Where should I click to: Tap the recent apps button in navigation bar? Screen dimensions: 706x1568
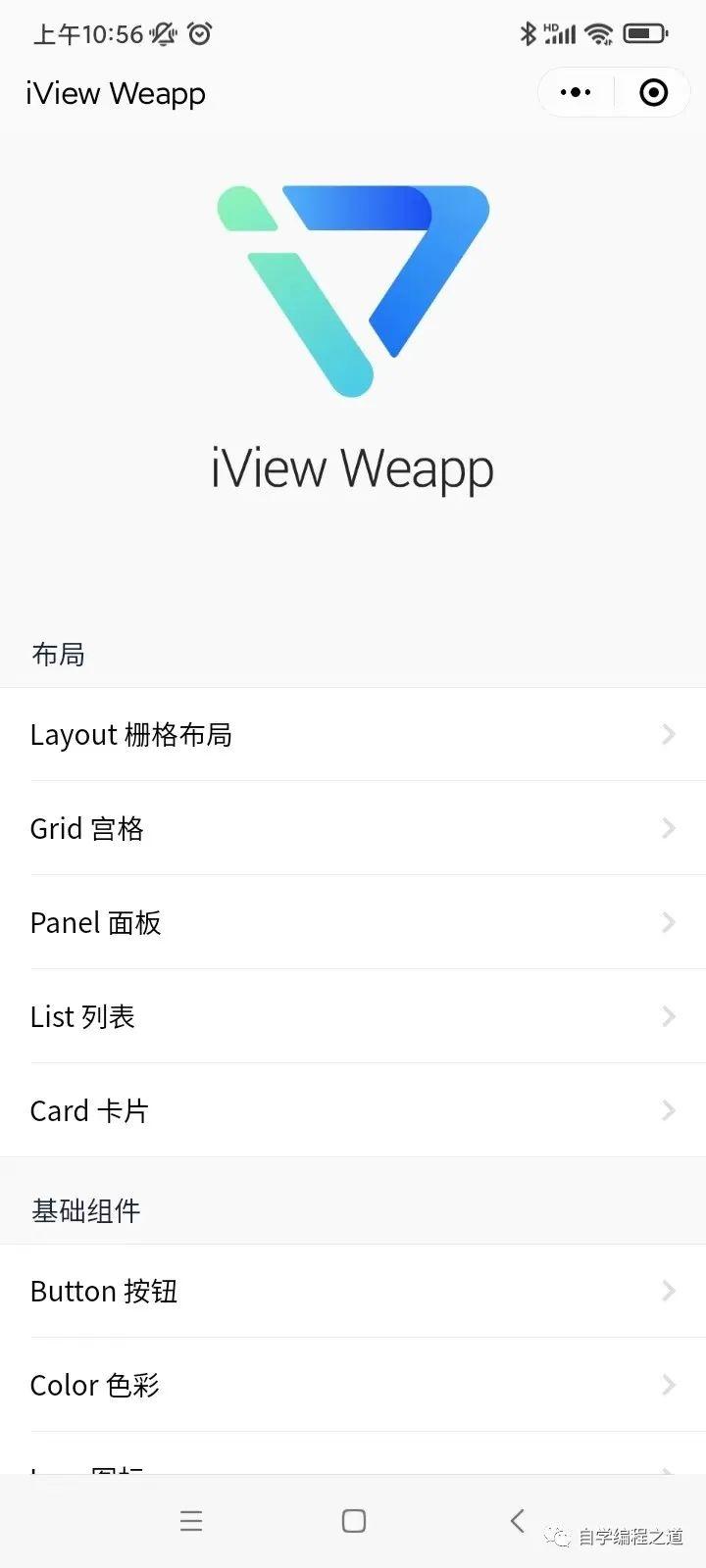click(191, 1520)
